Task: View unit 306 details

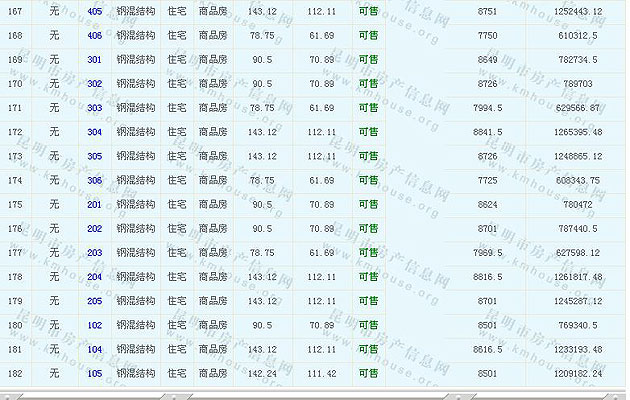Action: (95, 180)
